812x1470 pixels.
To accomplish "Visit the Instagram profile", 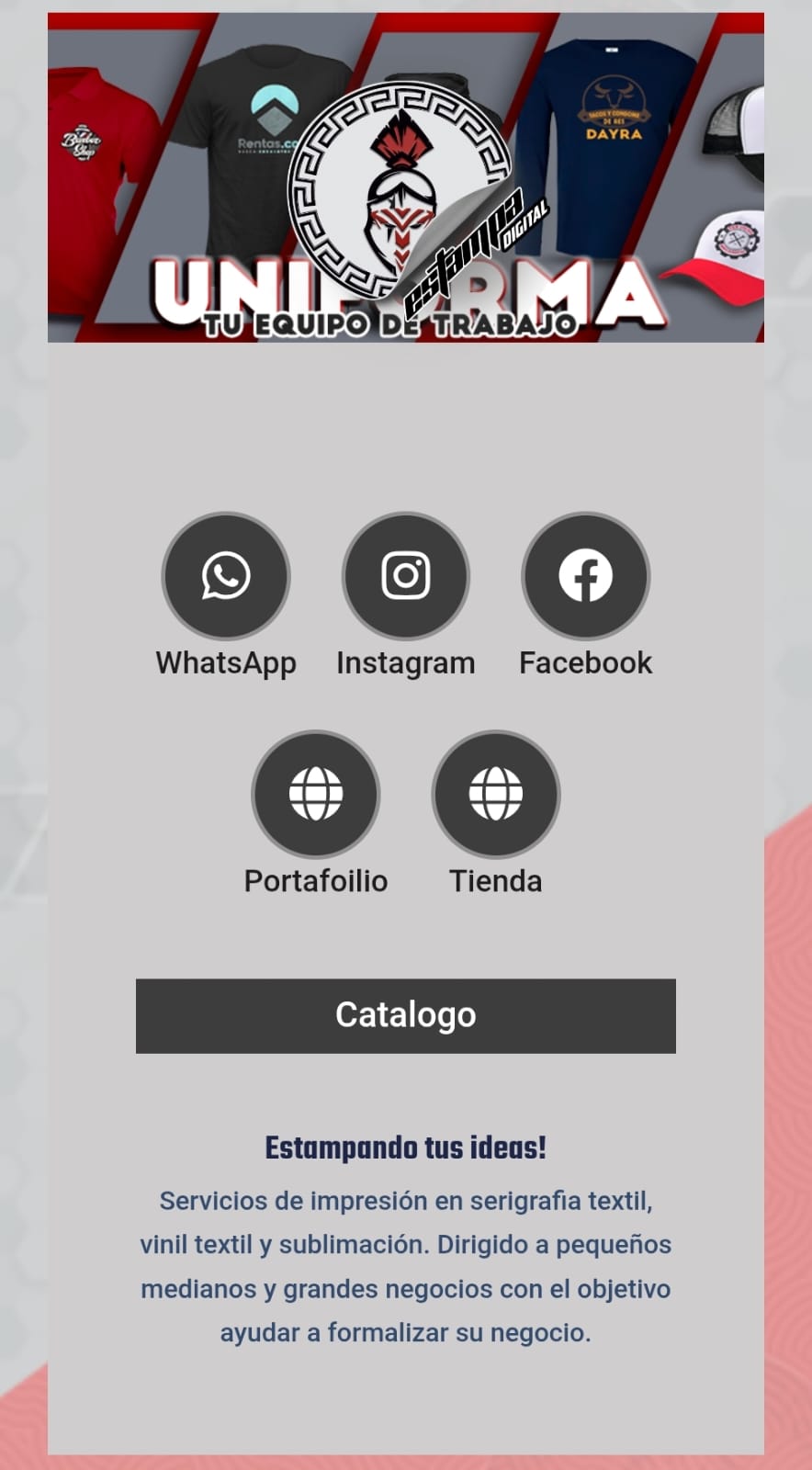I will click(406, 576).
